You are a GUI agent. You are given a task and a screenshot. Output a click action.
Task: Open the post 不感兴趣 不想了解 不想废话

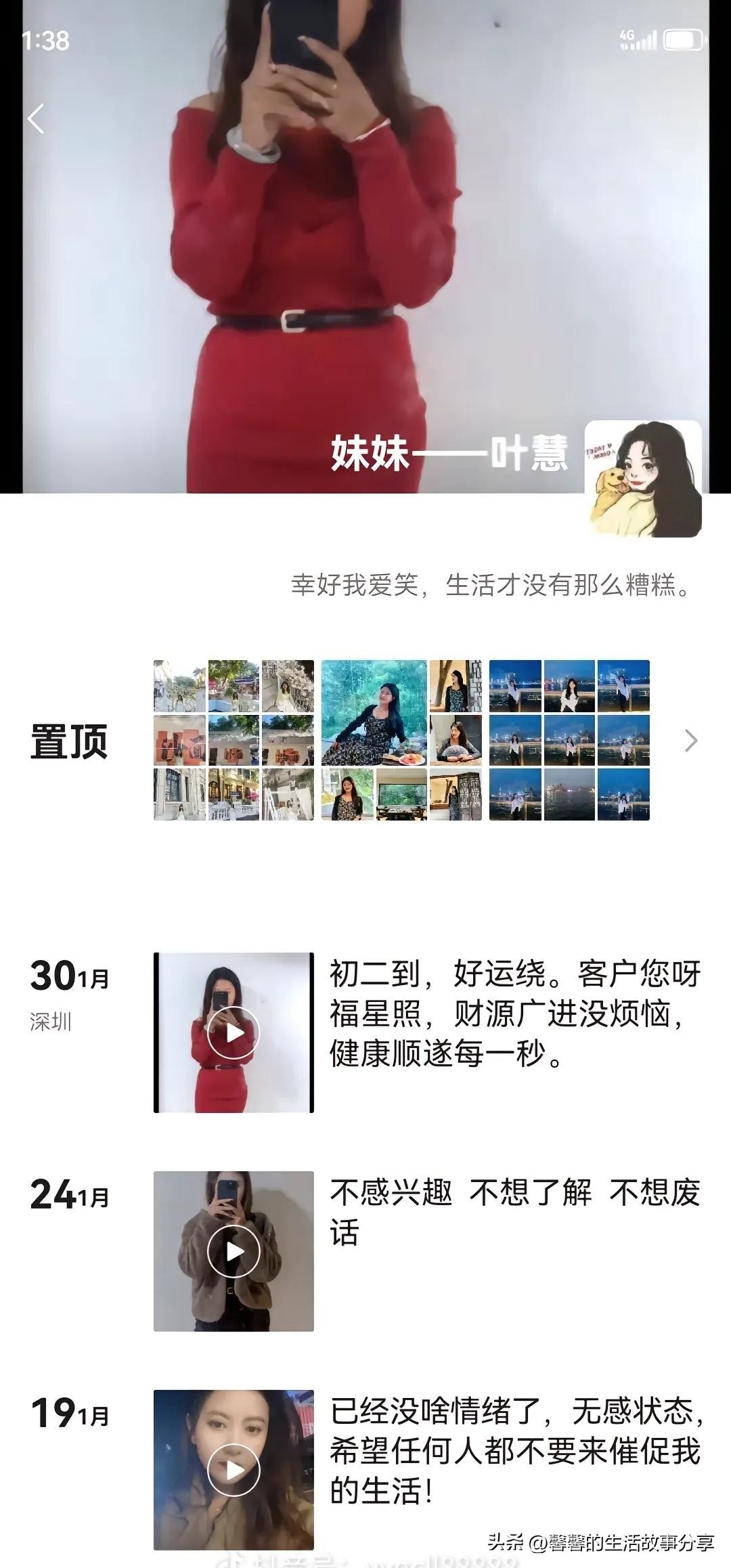(x=514, y=1212)
